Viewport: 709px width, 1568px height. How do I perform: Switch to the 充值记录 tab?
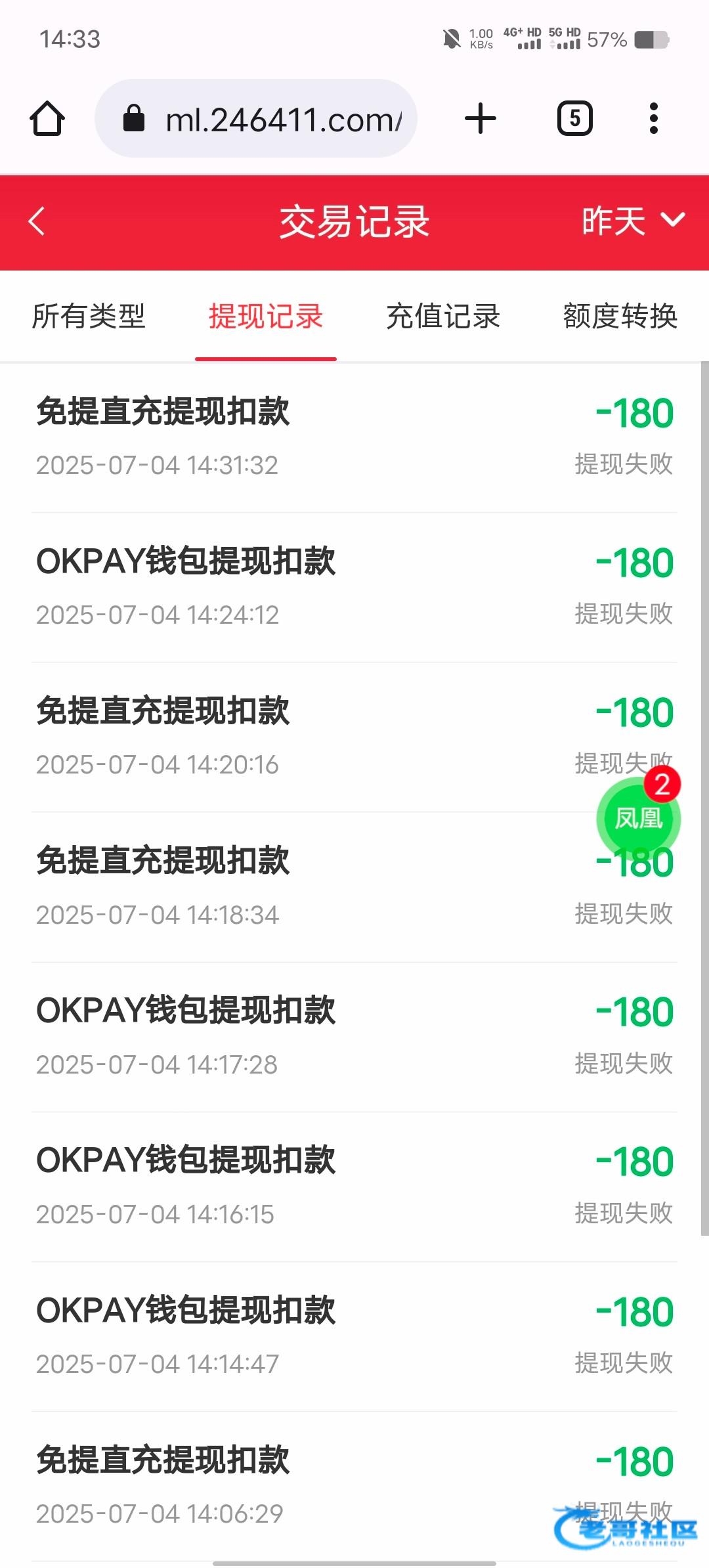443,316
